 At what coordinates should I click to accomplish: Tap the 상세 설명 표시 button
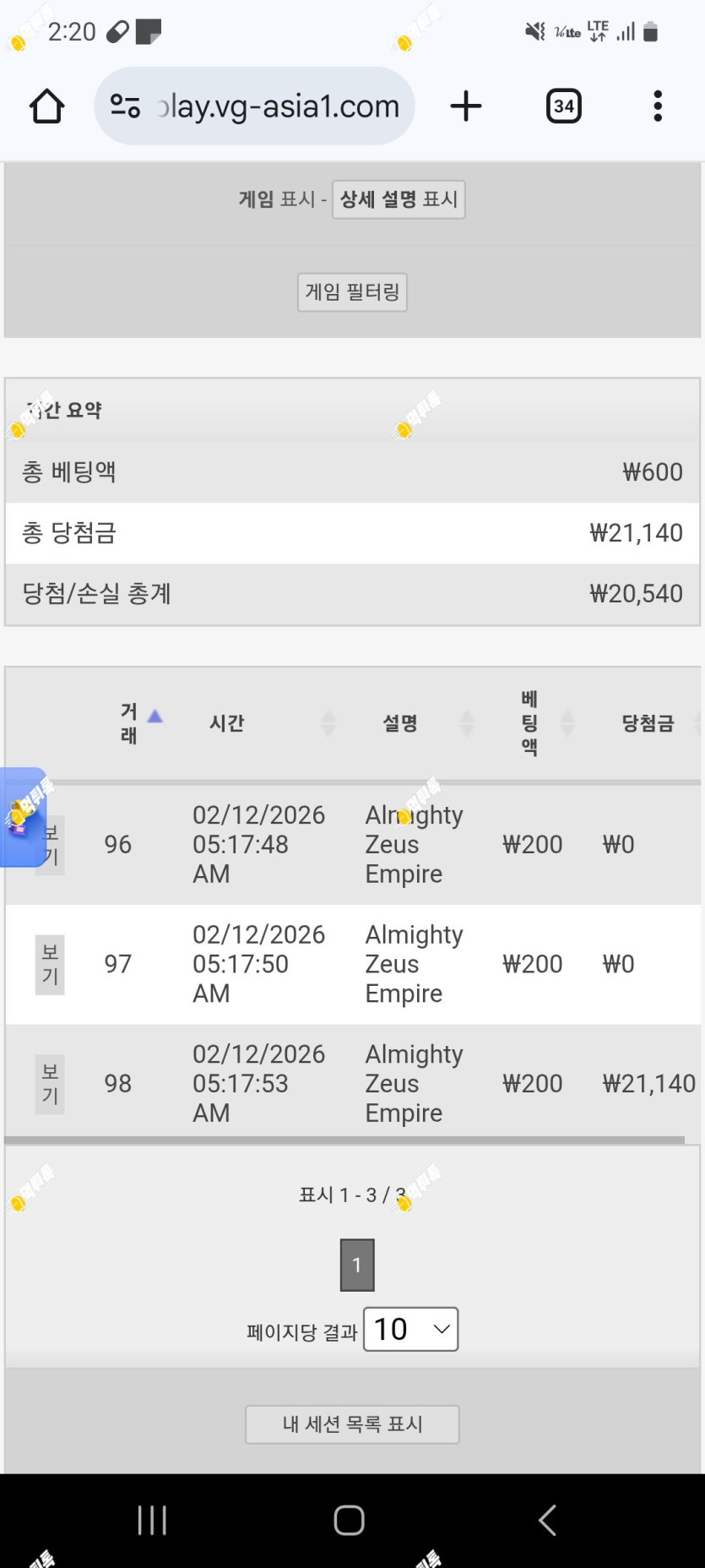coord(399,199)
